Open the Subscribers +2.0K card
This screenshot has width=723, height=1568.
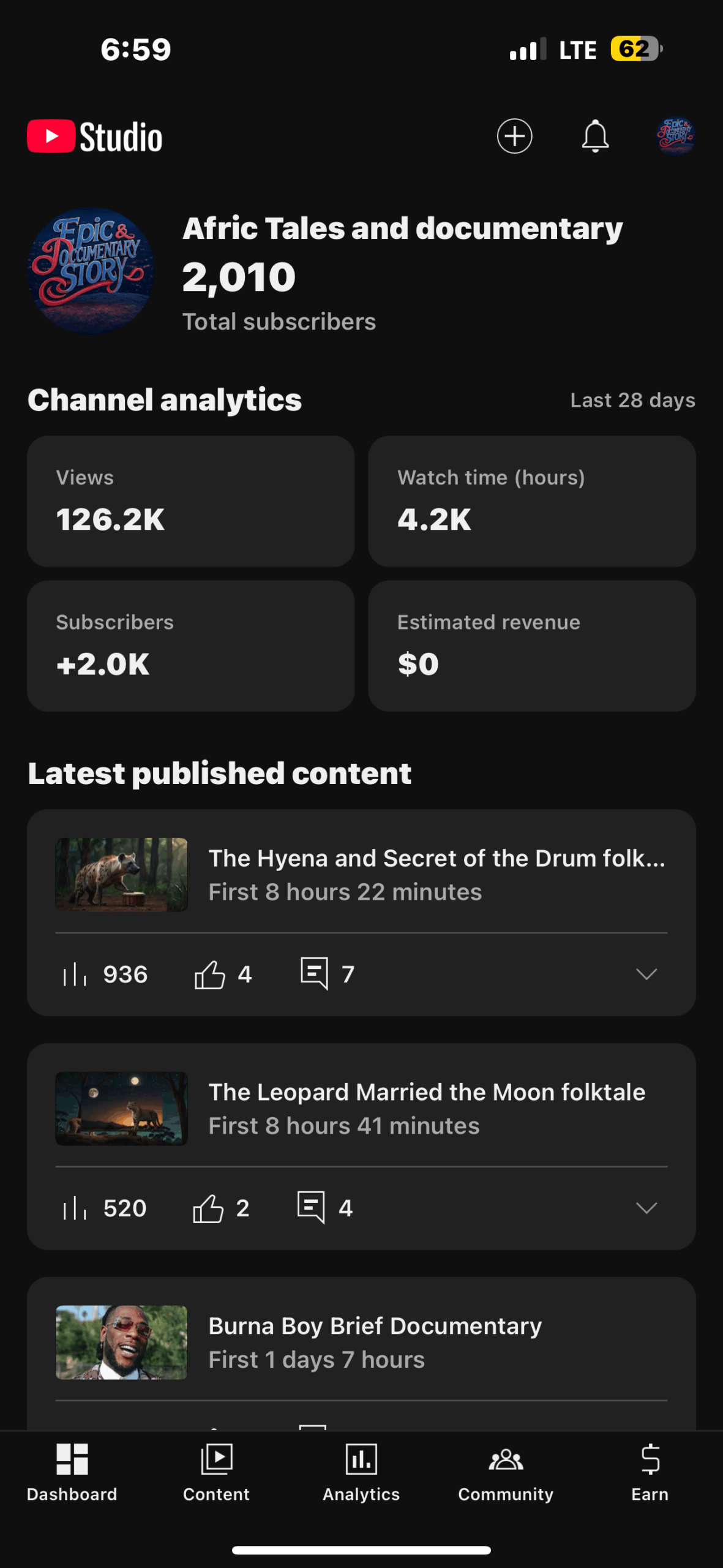(x=190, y=646)
